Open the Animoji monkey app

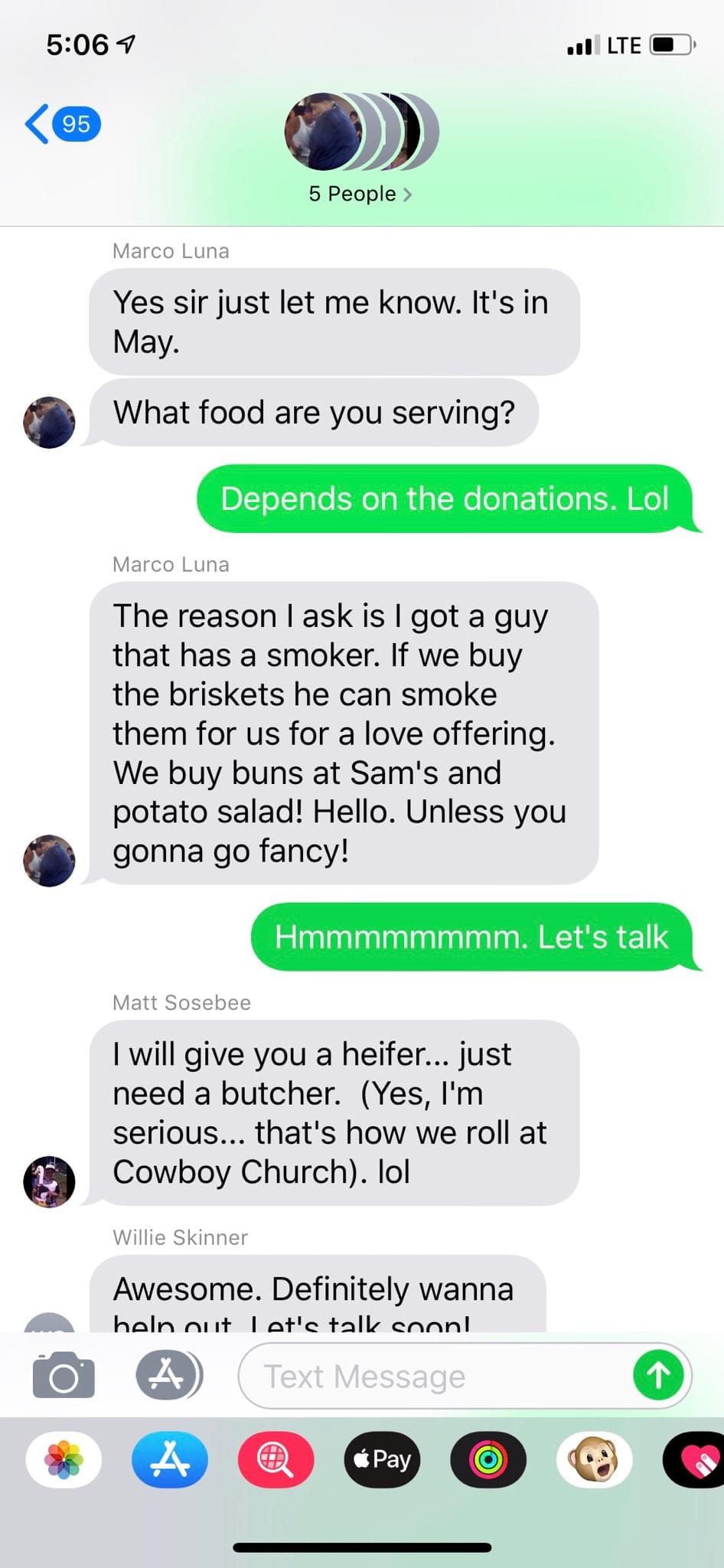pos(594,1460)
